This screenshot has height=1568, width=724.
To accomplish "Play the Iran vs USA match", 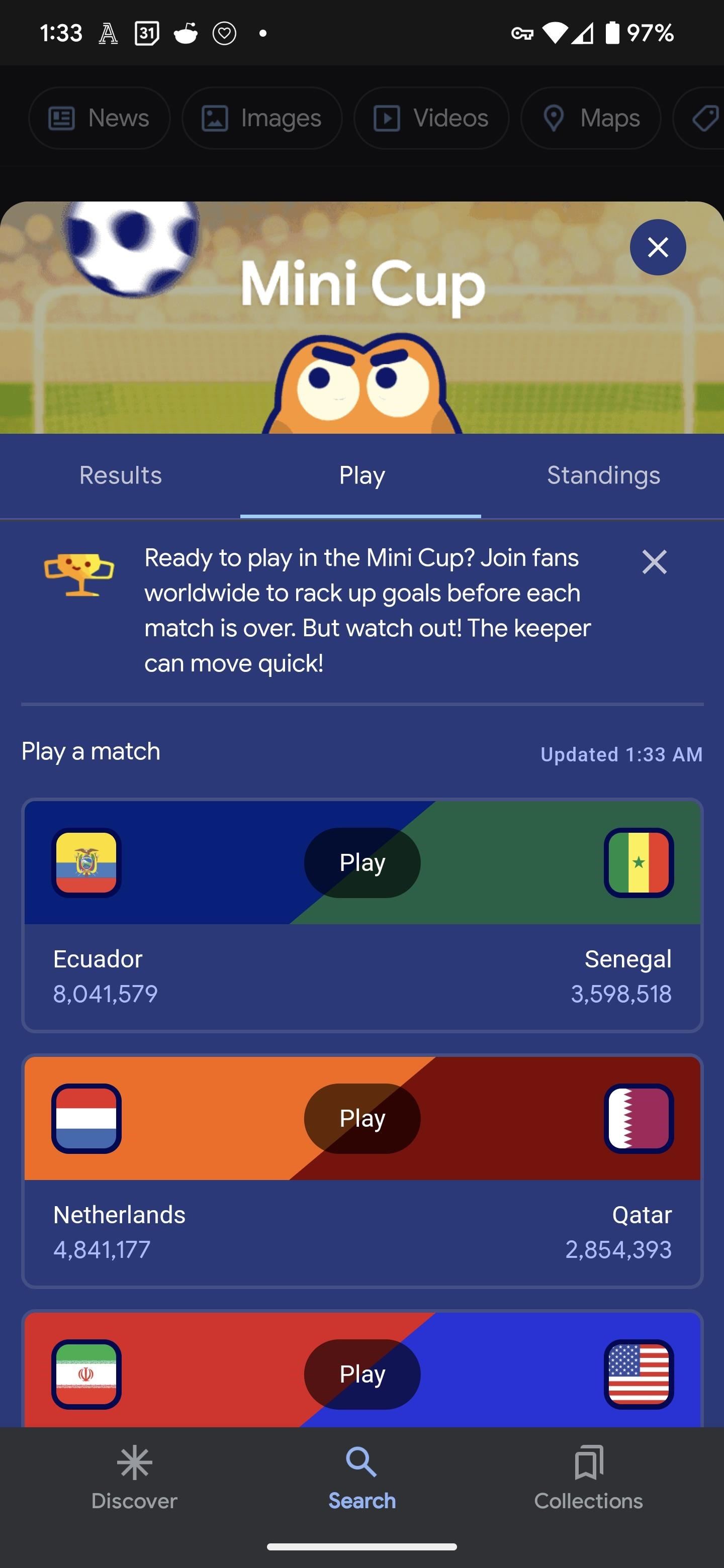I will pos(361,1374).
